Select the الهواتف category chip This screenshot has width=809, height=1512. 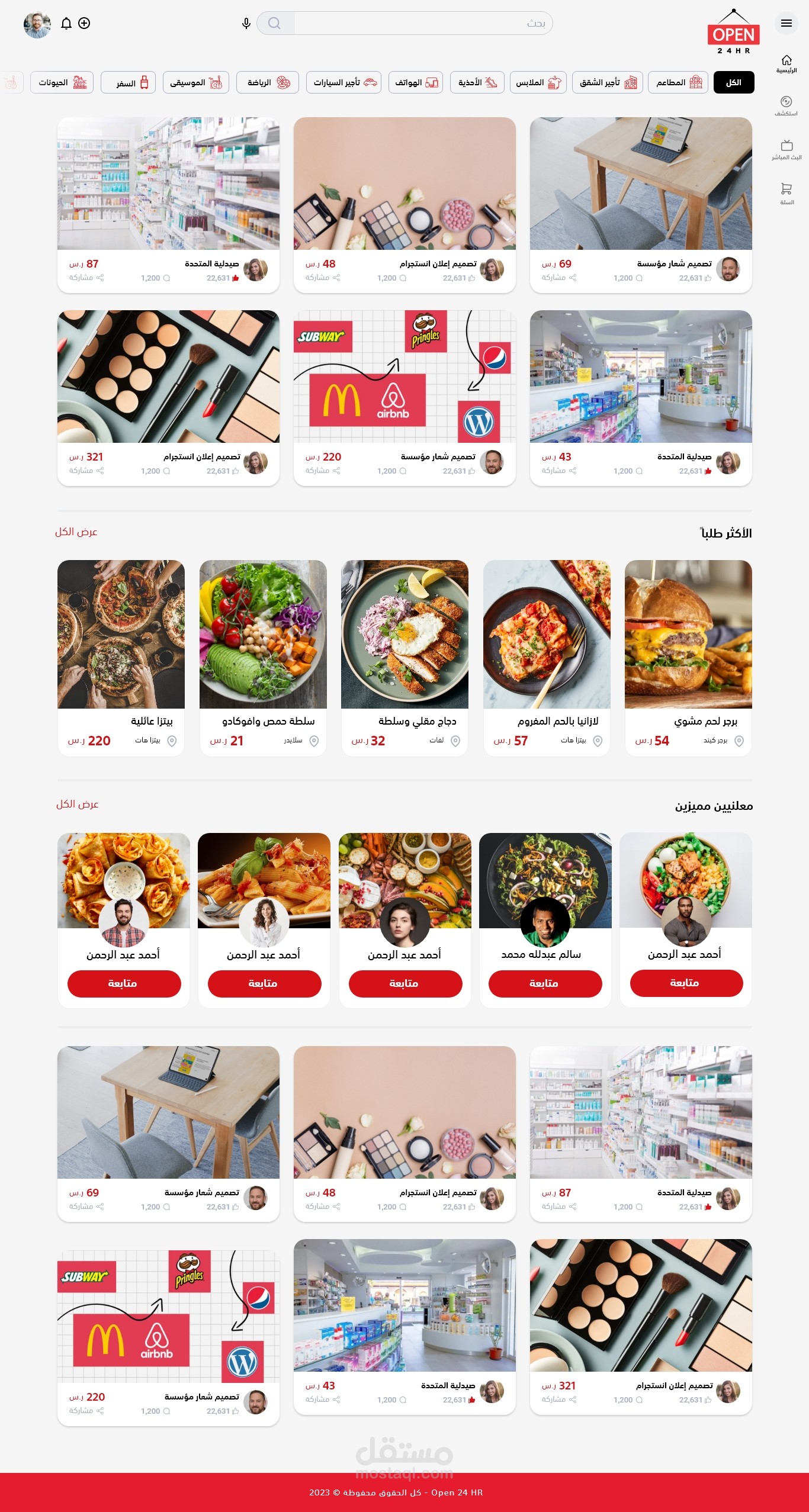click(417, 82)
